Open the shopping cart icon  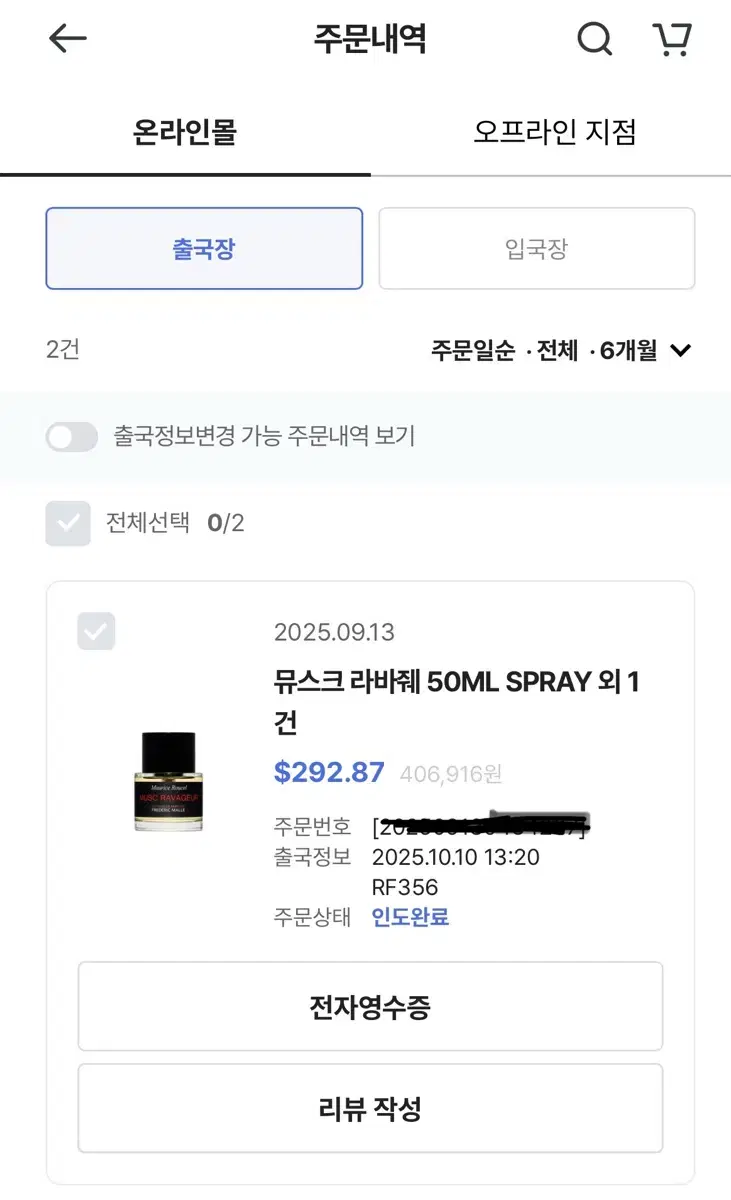click(x=672, y=38)
